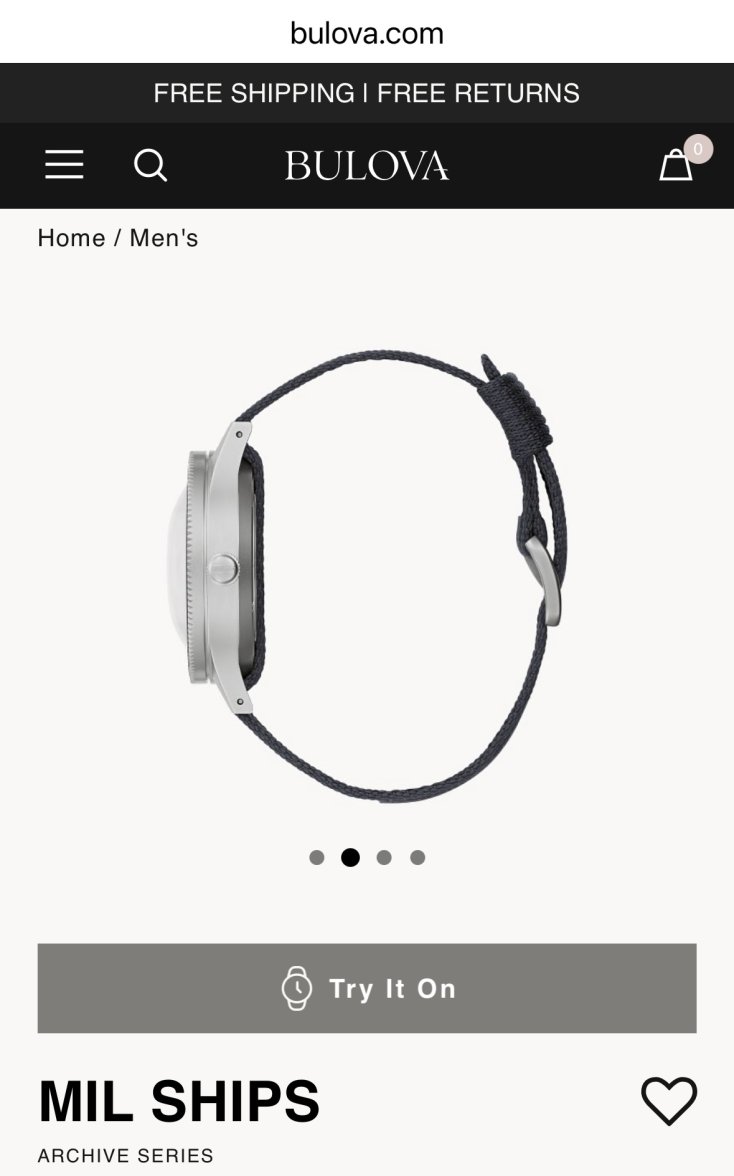Select the fourth image carousel dot
The image size is (734, 1176).
(x=418, y=857)
